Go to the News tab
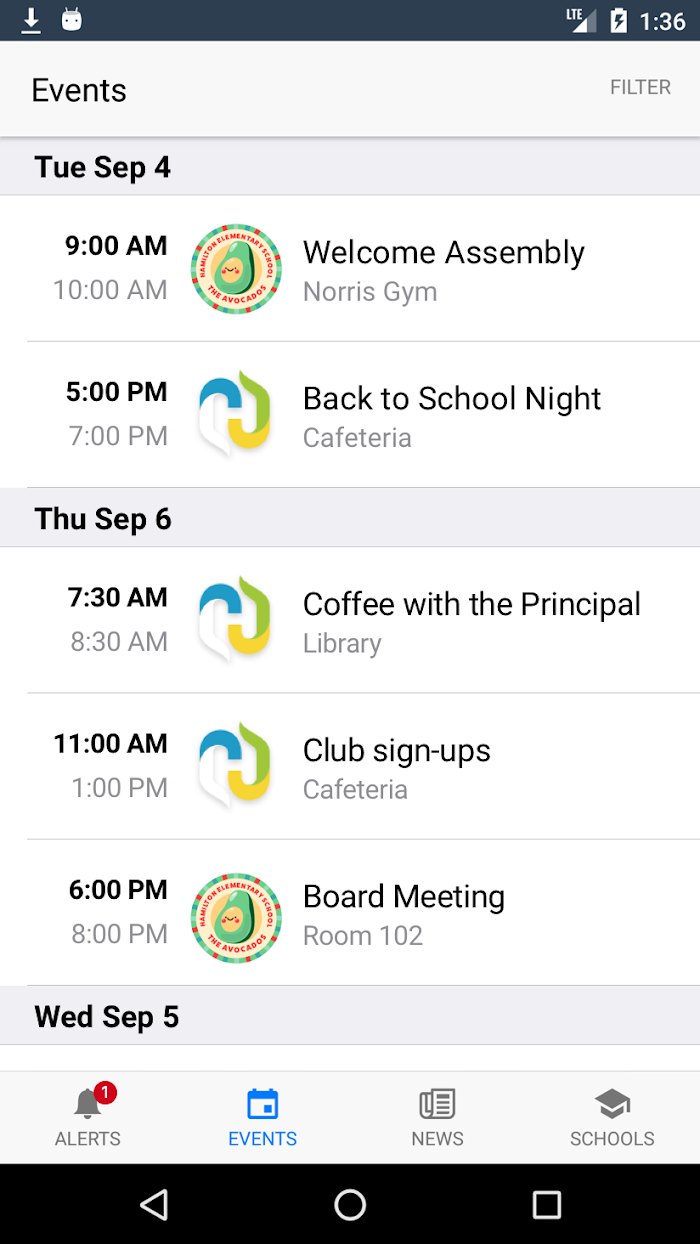 [437, 1118]
